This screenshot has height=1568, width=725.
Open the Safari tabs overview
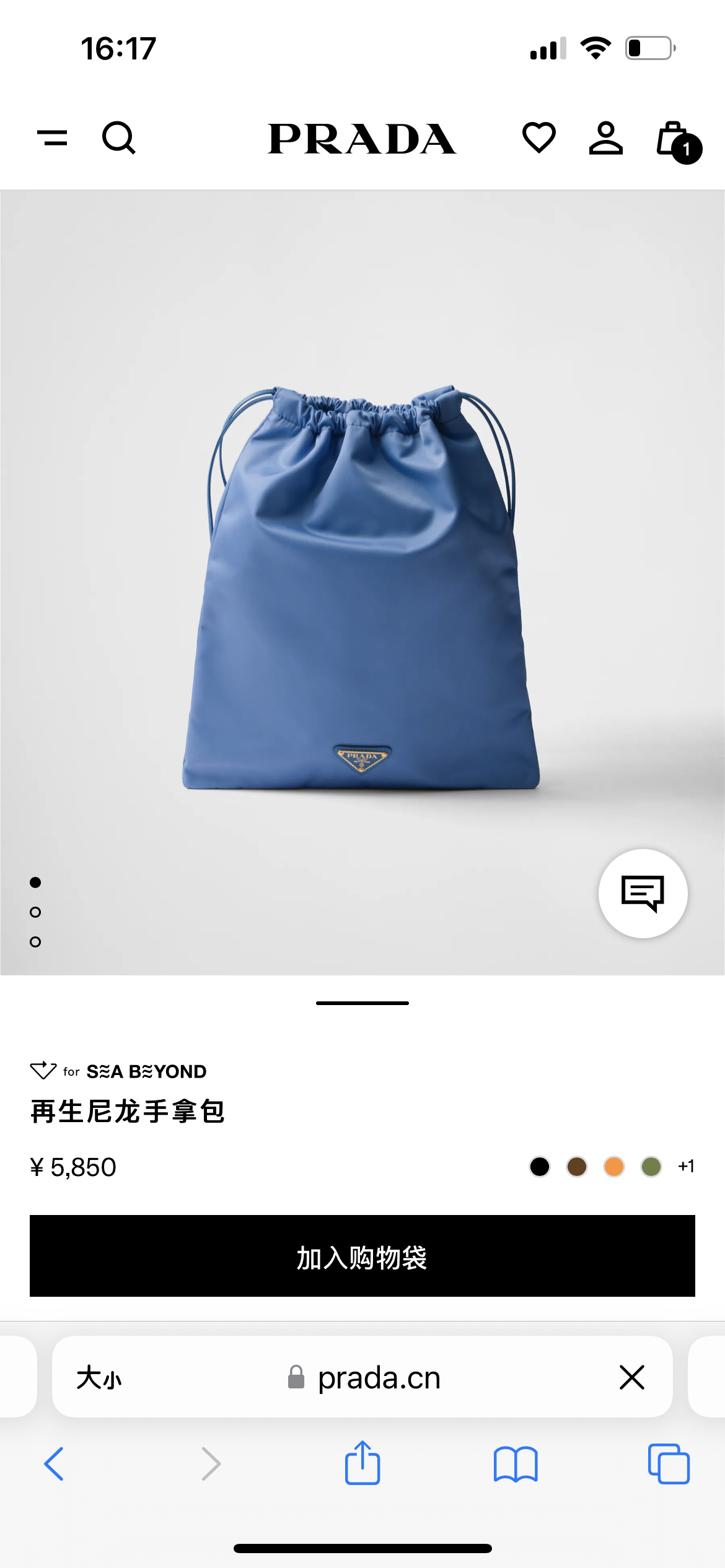668,1464
